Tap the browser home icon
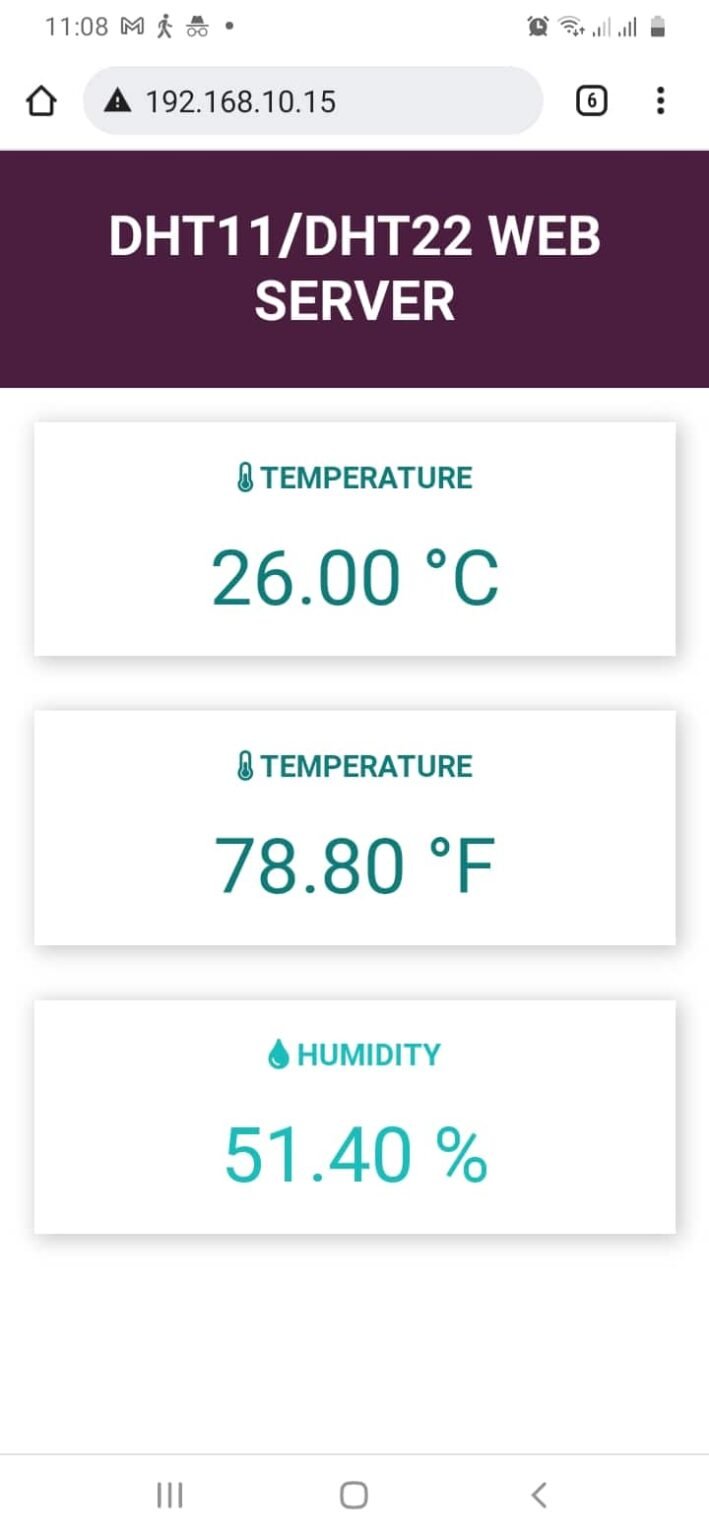 (41, 101)
